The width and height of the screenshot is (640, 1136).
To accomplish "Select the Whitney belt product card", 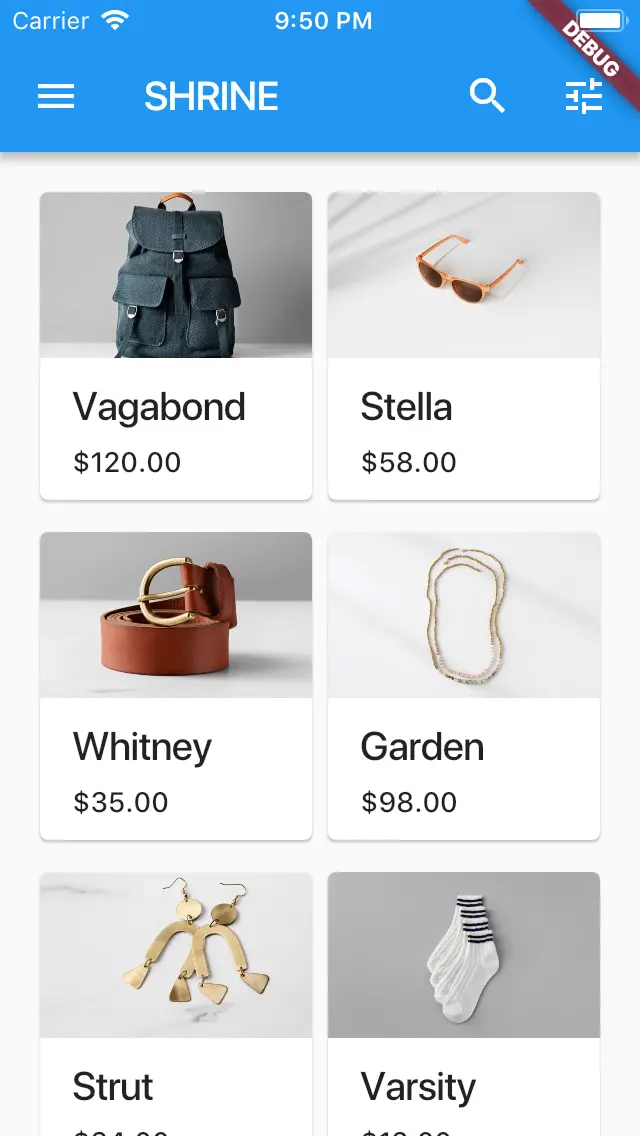I will [x=176, y=685].
